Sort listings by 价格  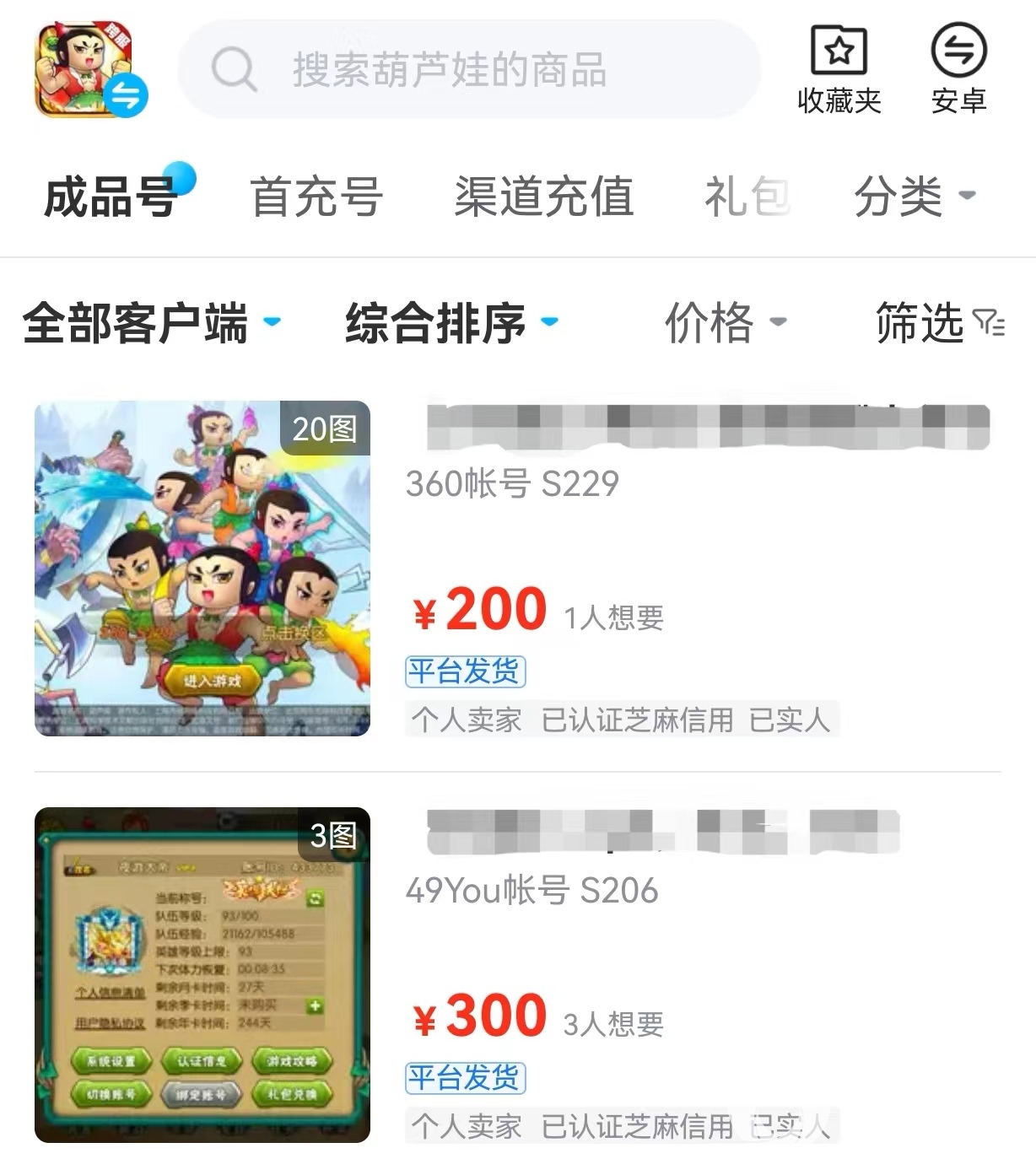pos(725,323)
